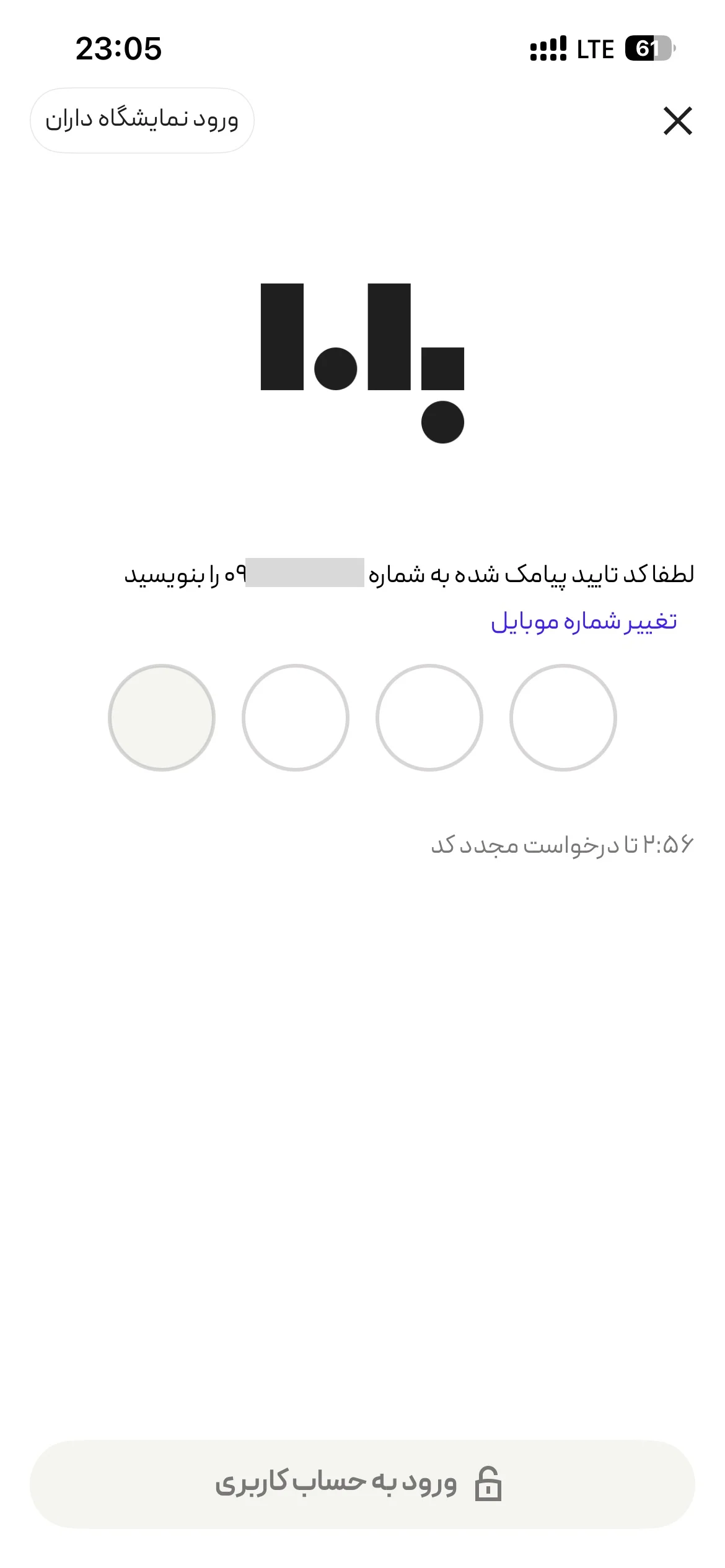Focus the first highlighted code digit circle
Viewport: 725px width, 1568px height.
coord(162,718)
